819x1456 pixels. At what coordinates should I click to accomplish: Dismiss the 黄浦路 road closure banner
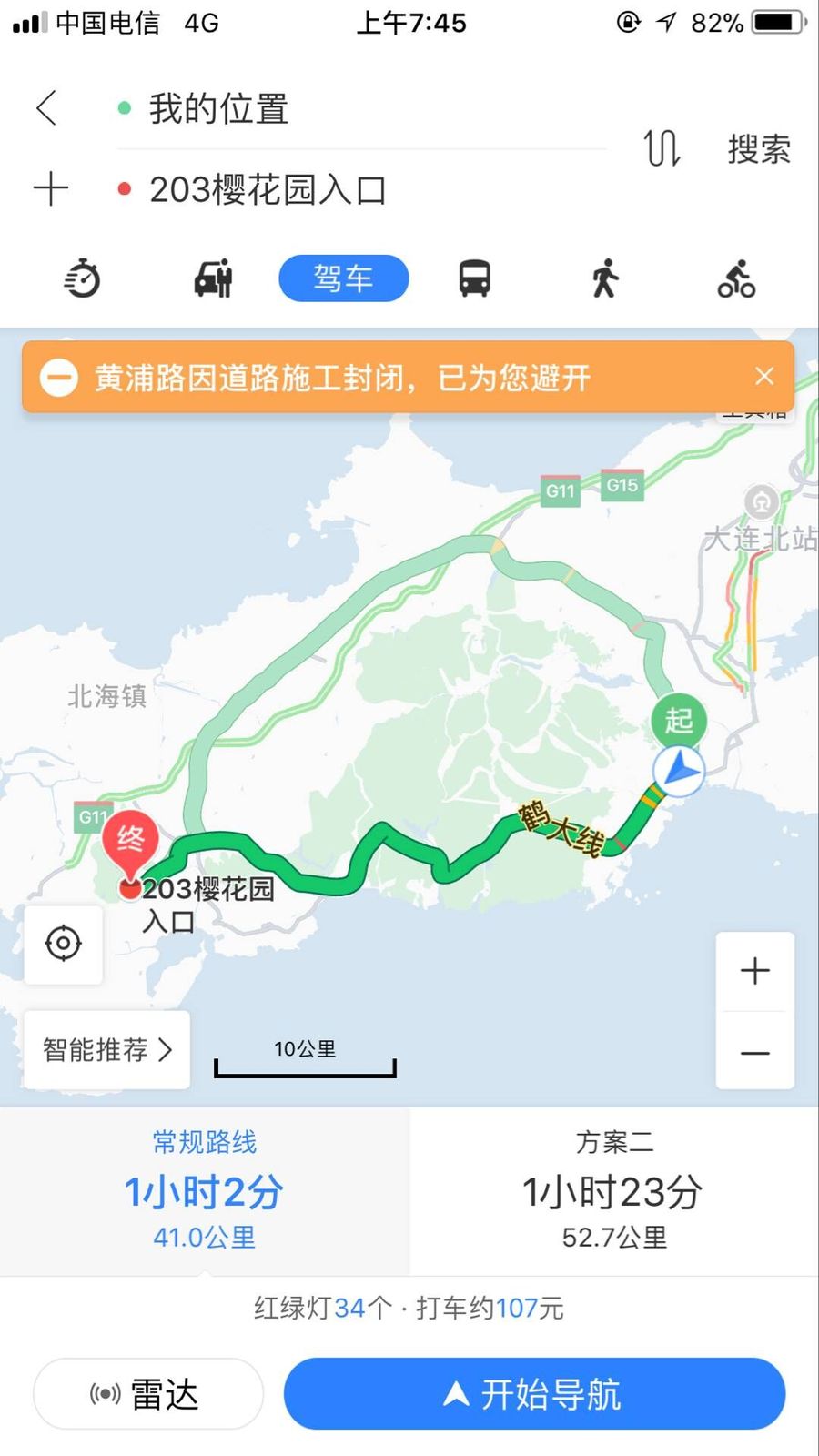tap(764, 376)
